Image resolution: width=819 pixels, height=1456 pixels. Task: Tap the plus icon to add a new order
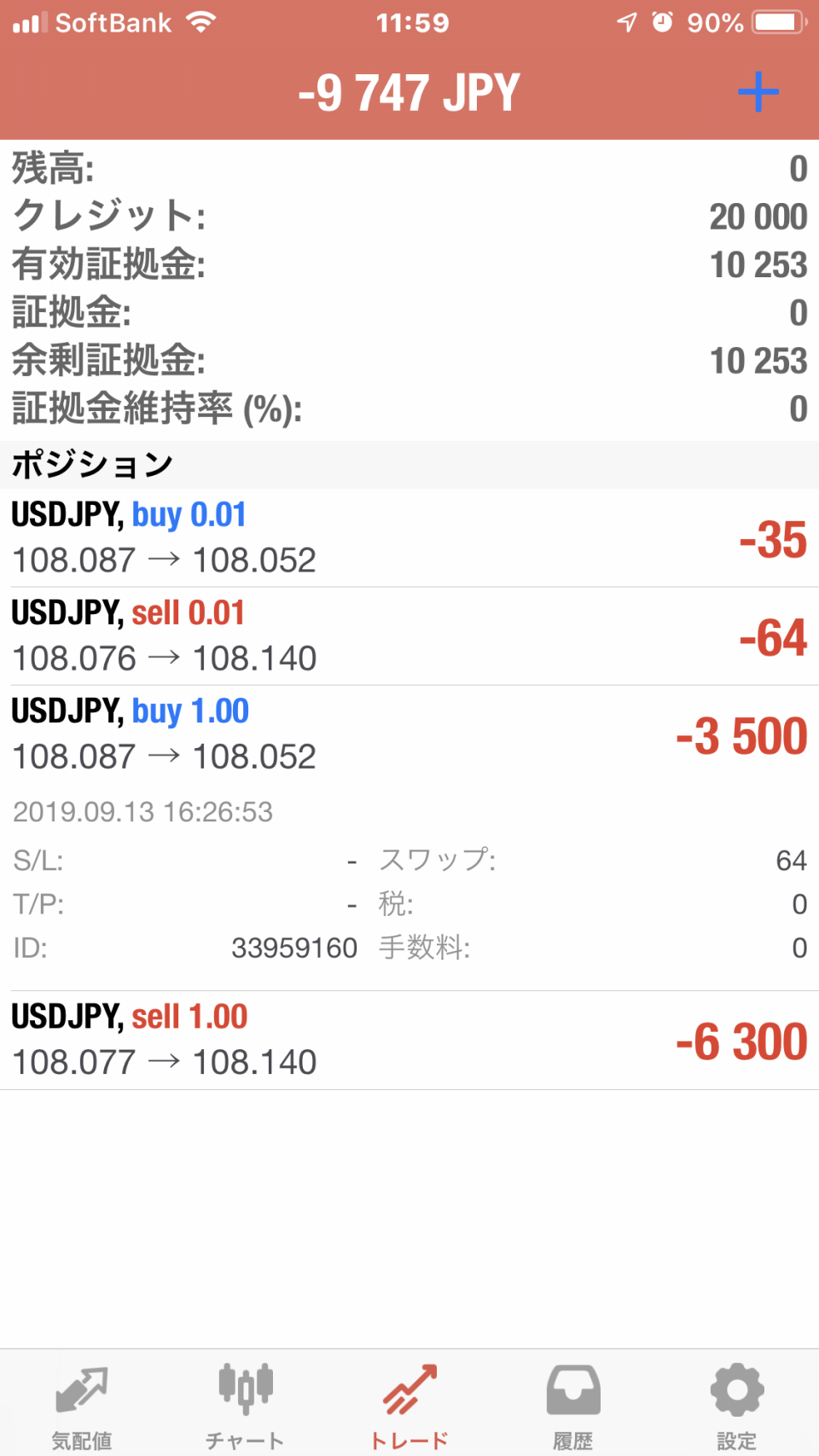(758, 92)
